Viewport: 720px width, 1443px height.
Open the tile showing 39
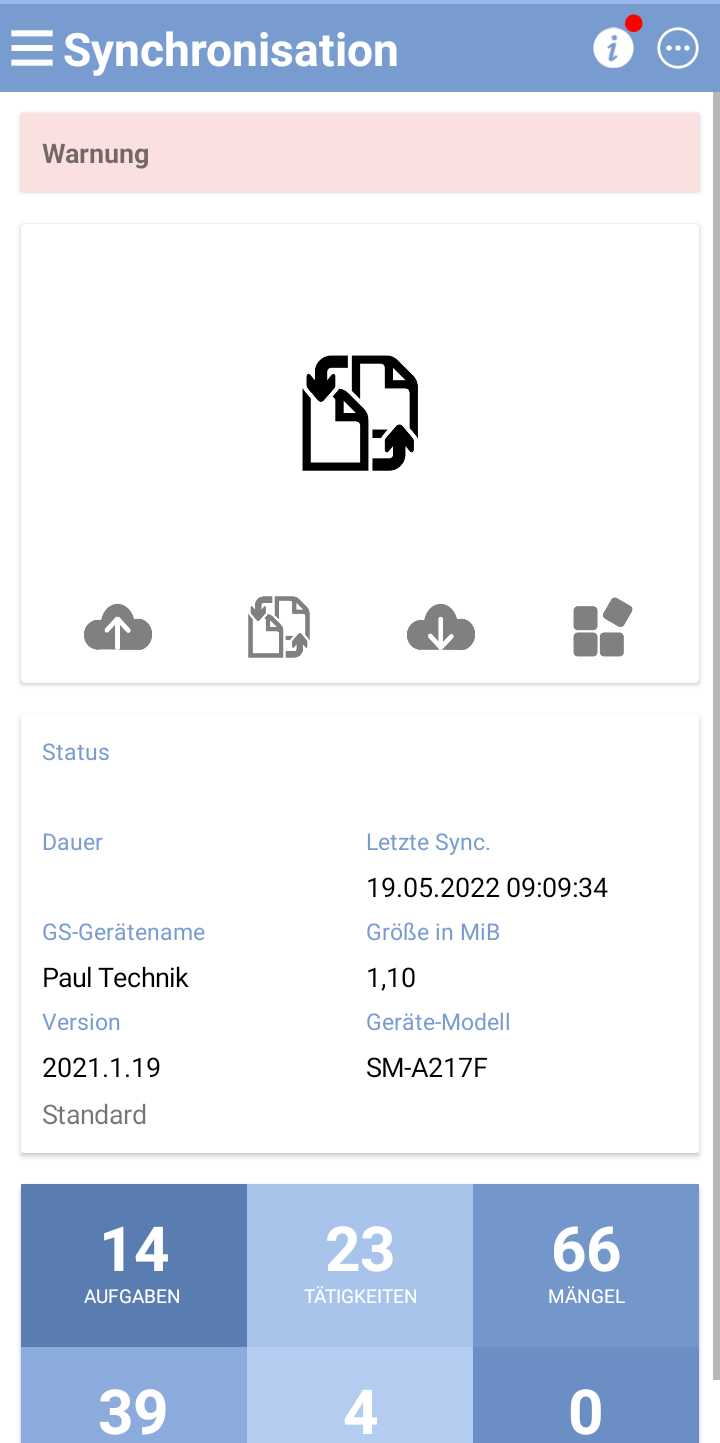[133, 1395]
